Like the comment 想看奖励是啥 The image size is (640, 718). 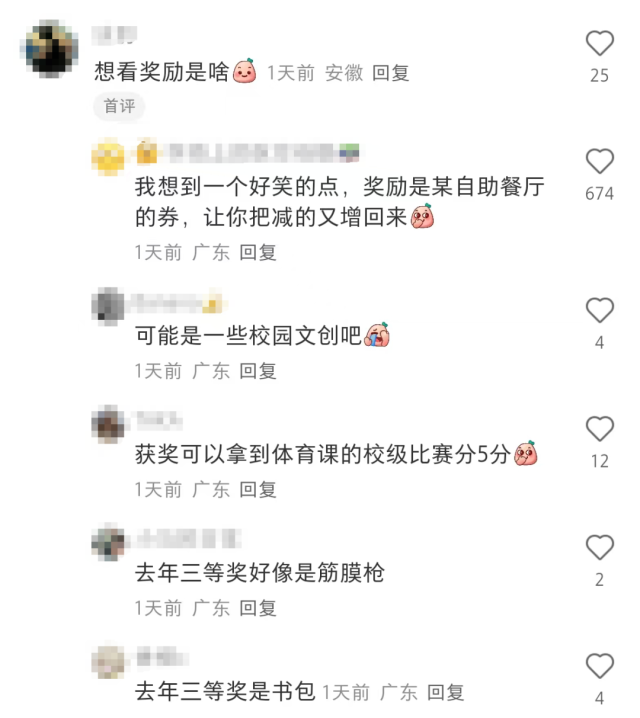tap(599, 44)
